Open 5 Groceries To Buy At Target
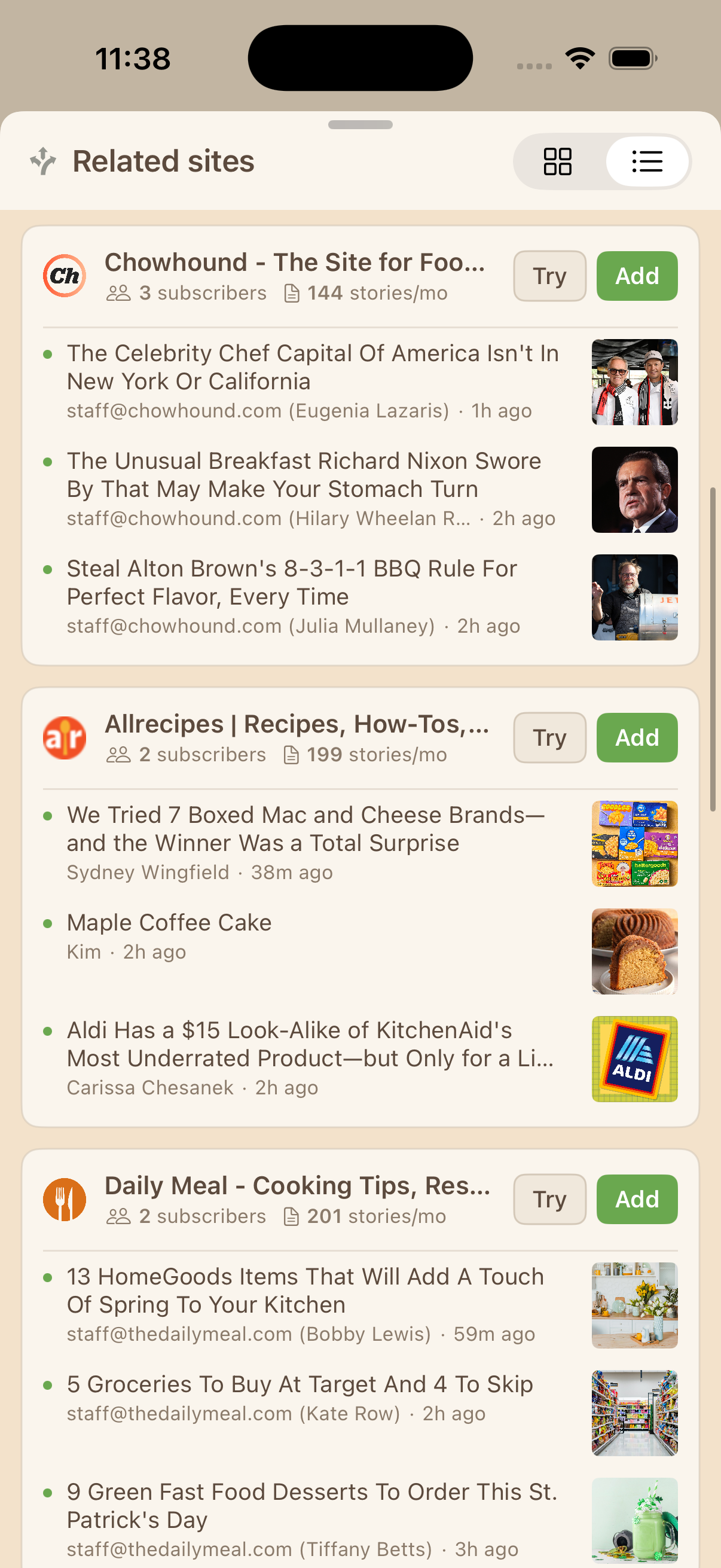Viewport: 721px width, 1568px height. tap(300, 1384)
